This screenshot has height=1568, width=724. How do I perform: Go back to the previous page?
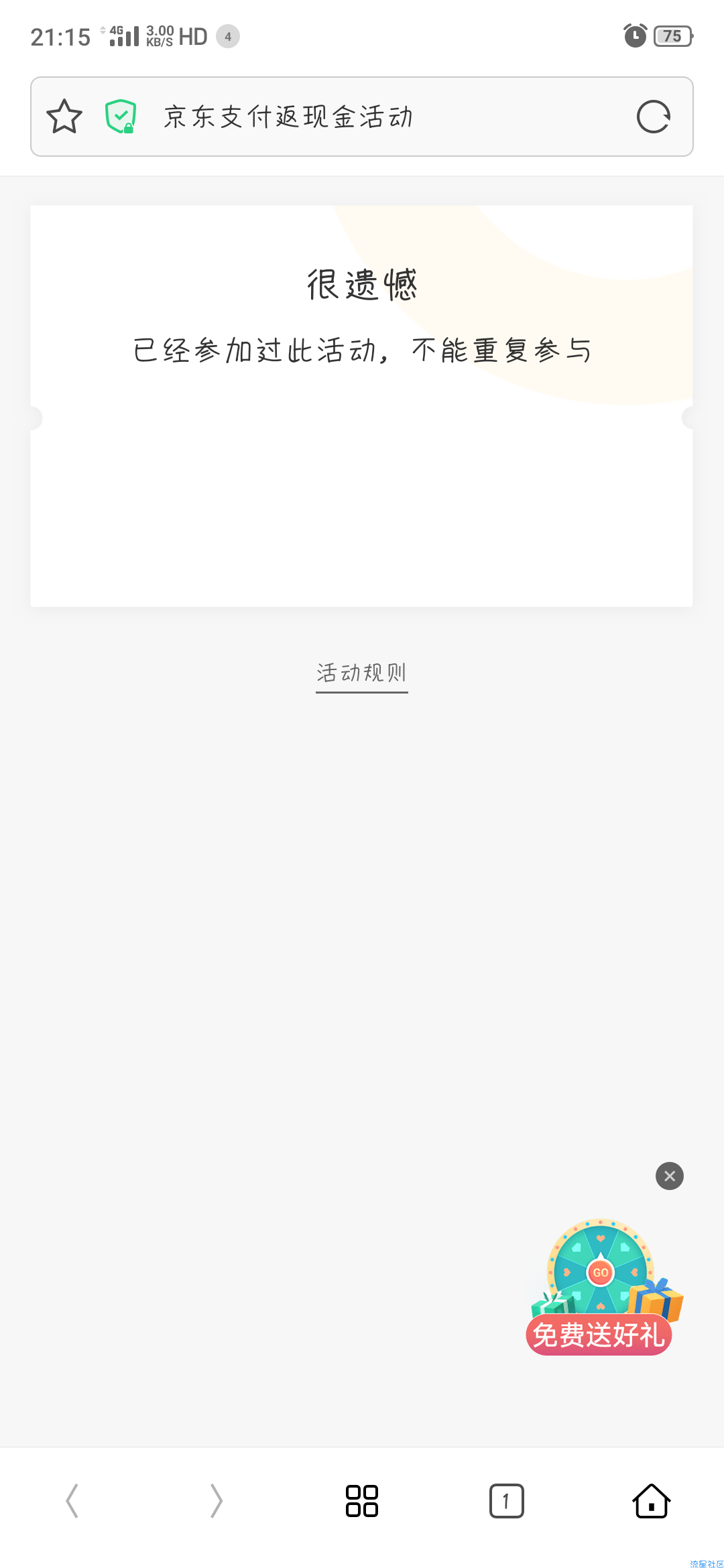(x=72, y=1500)
